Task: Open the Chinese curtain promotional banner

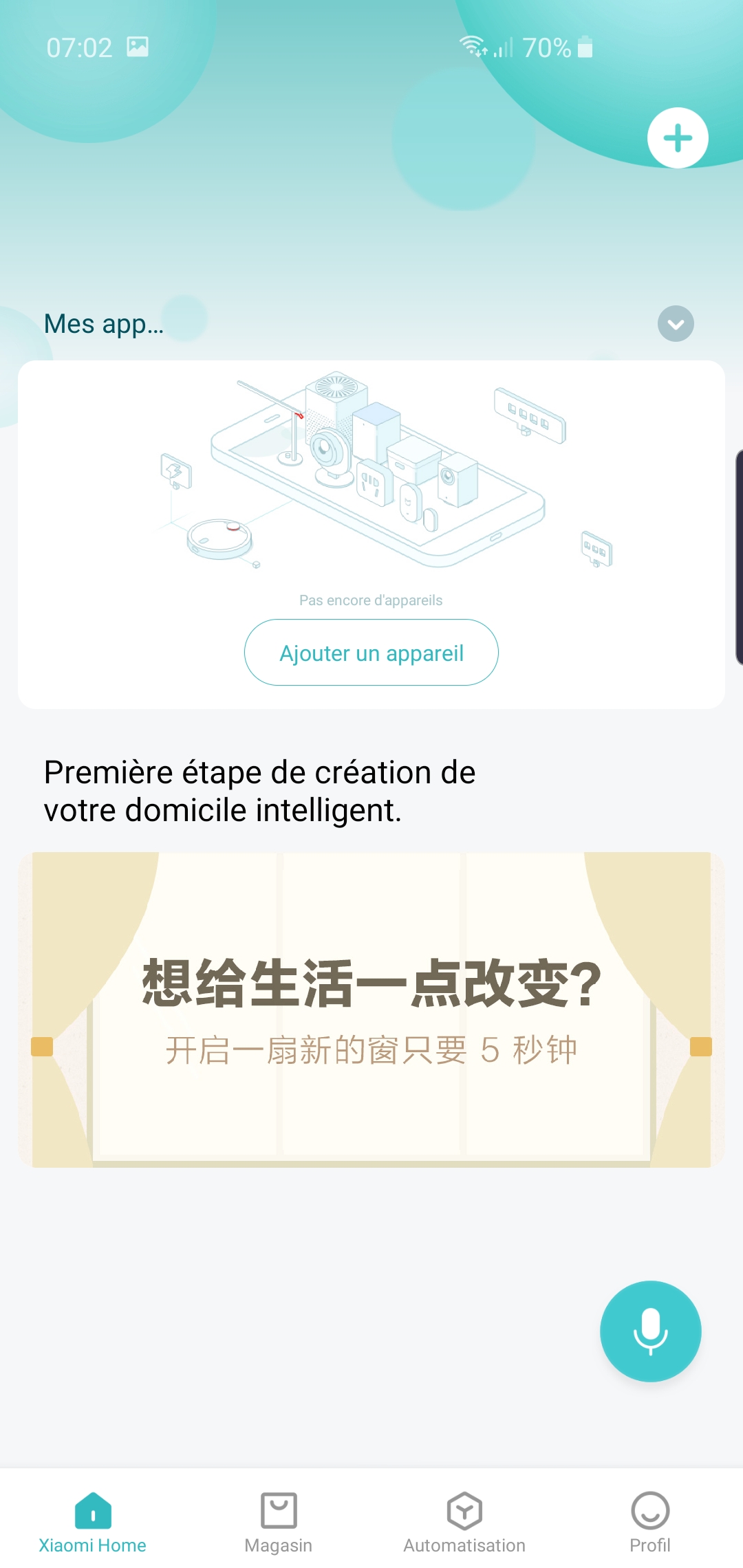Action: pos(371,1010)
